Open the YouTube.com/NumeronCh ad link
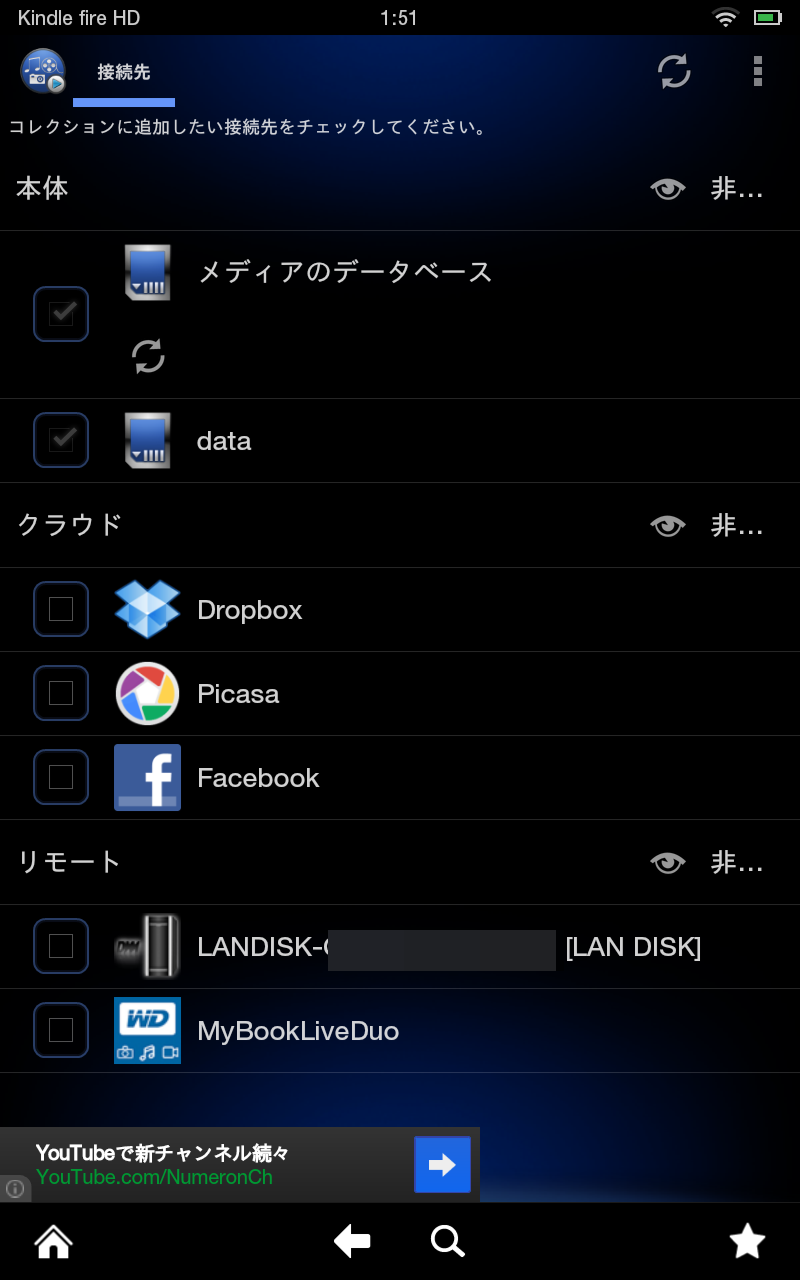800x1280 pixels. pos(157,1177)
